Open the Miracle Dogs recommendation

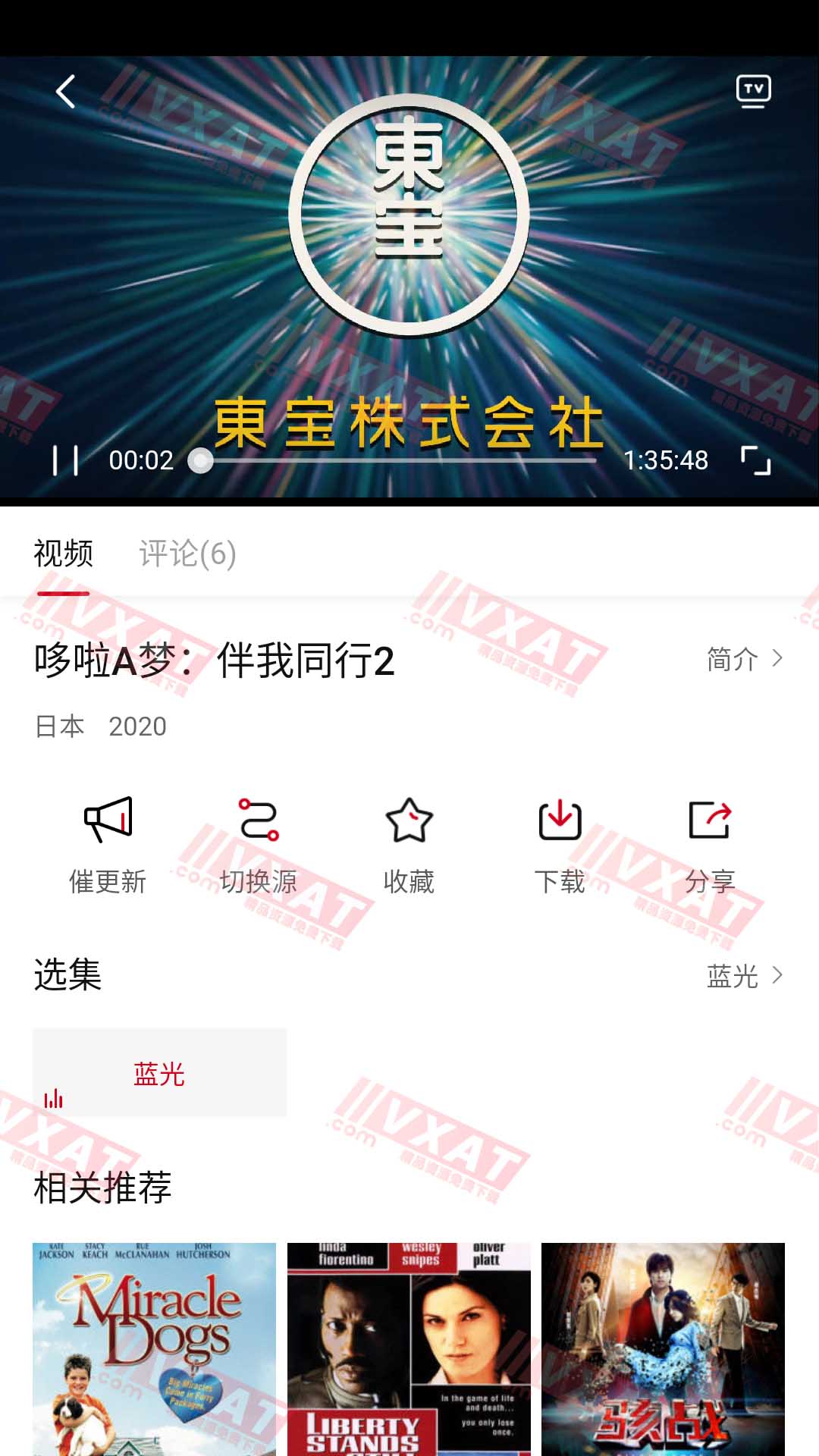pos(154,1348)
